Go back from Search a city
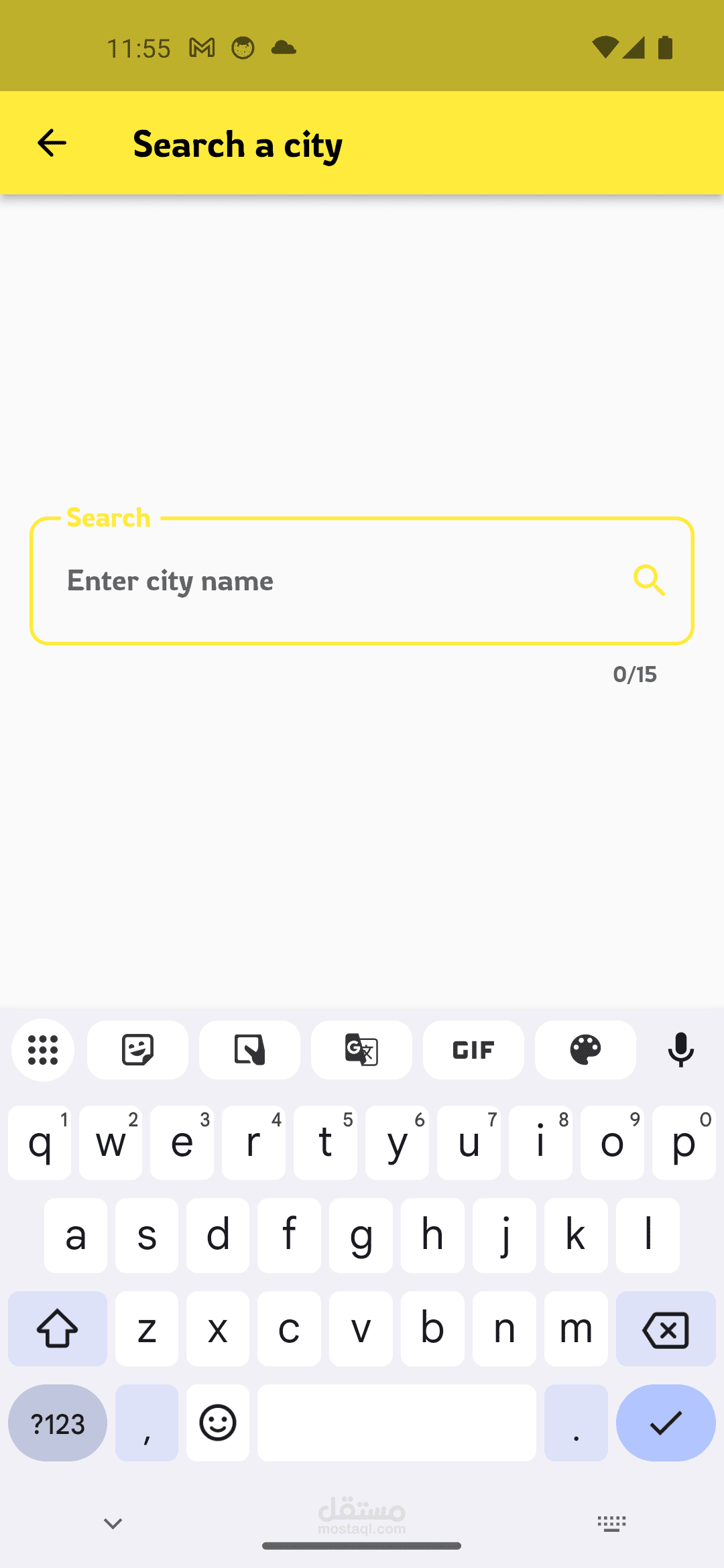724x1568 pixels. coord(52,143)
